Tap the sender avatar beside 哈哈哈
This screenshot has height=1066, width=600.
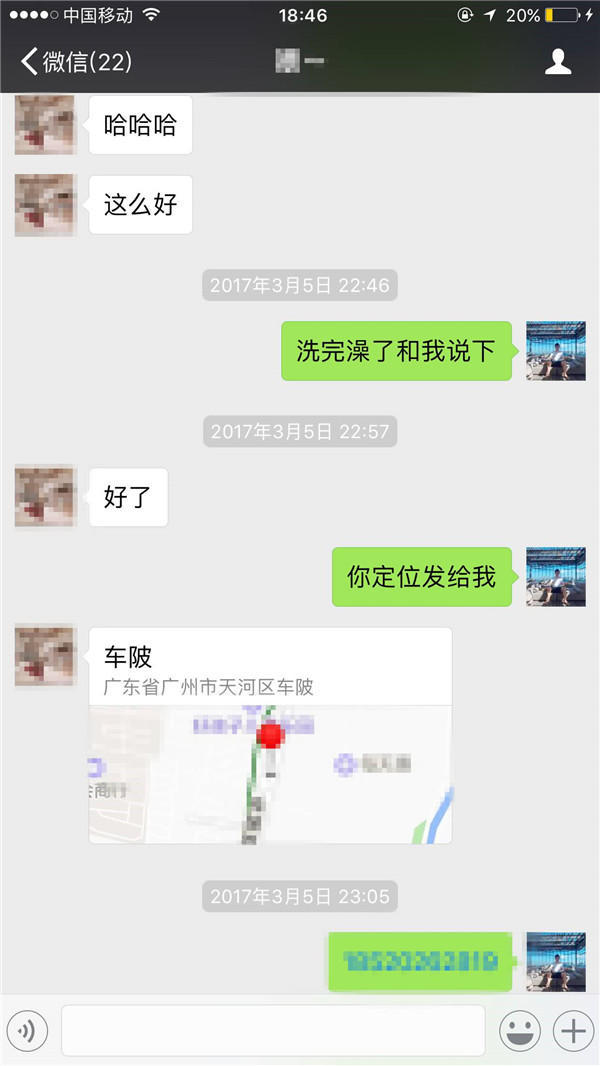(45, 125)
